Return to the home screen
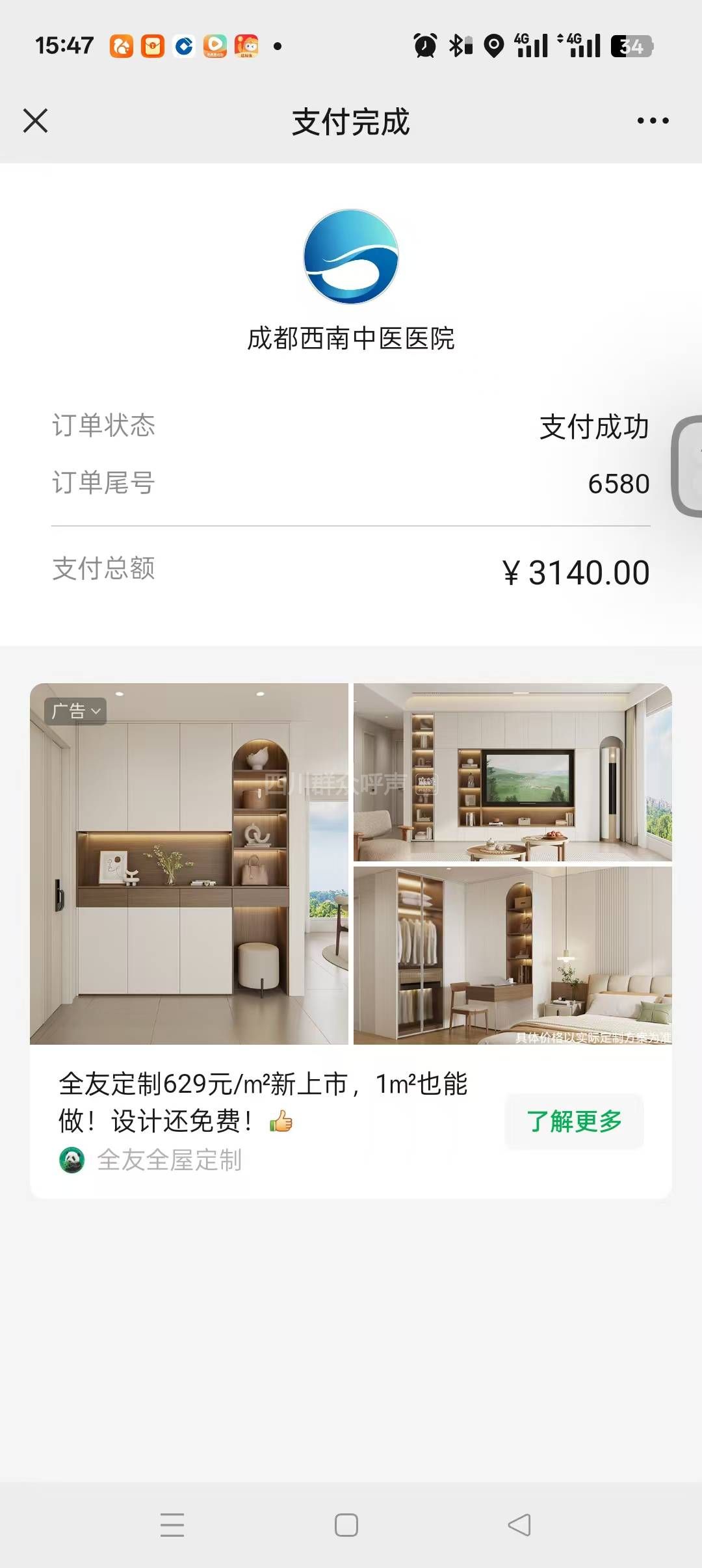Image resolution: width=702 pixels, height=1568 pixels. (346, 1524)
